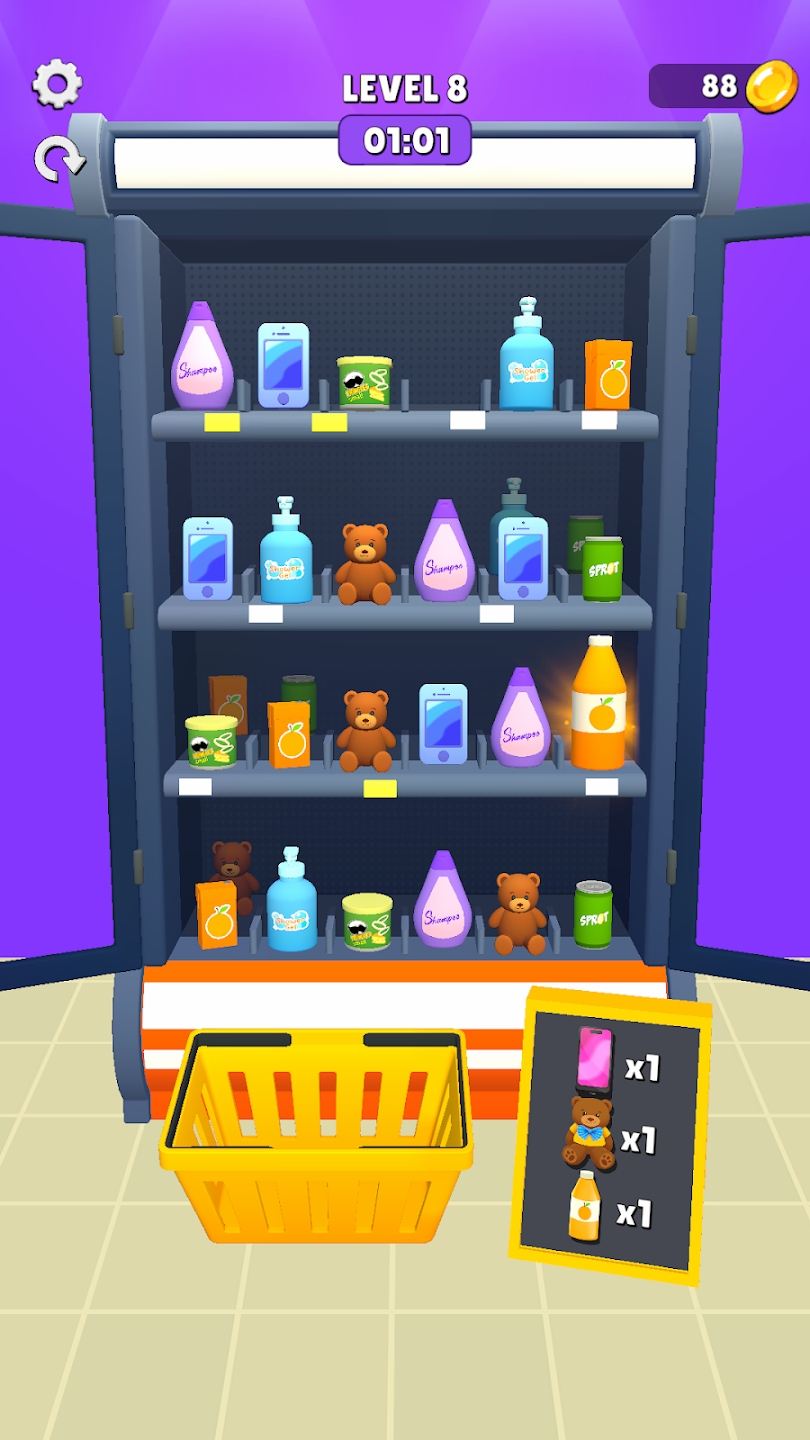The height and width of the screenshot is (1440, 810).
Task: Grab the chips can on the top shelf
Action: tap(364, 382)
